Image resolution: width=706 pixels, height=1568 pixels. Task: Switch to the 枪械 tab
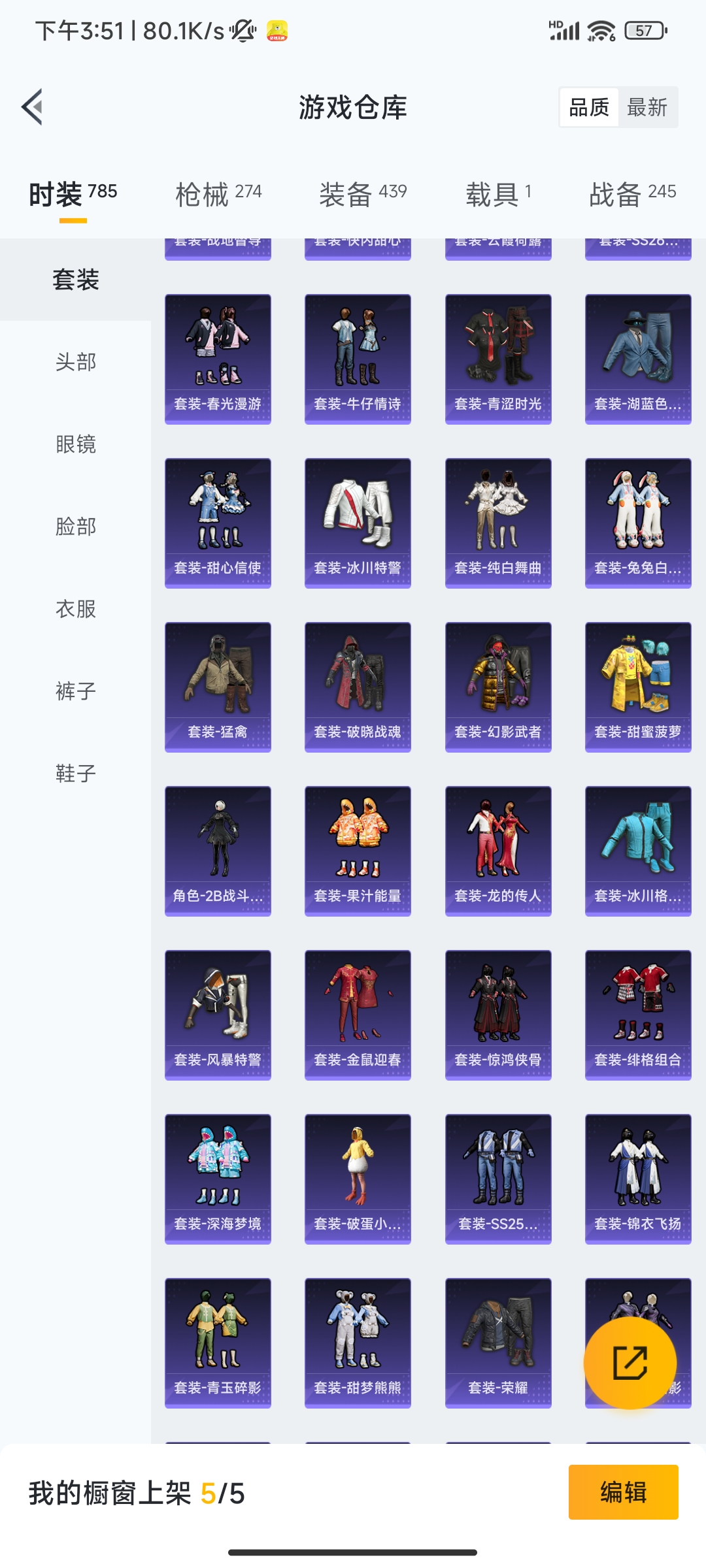(218, 194)
